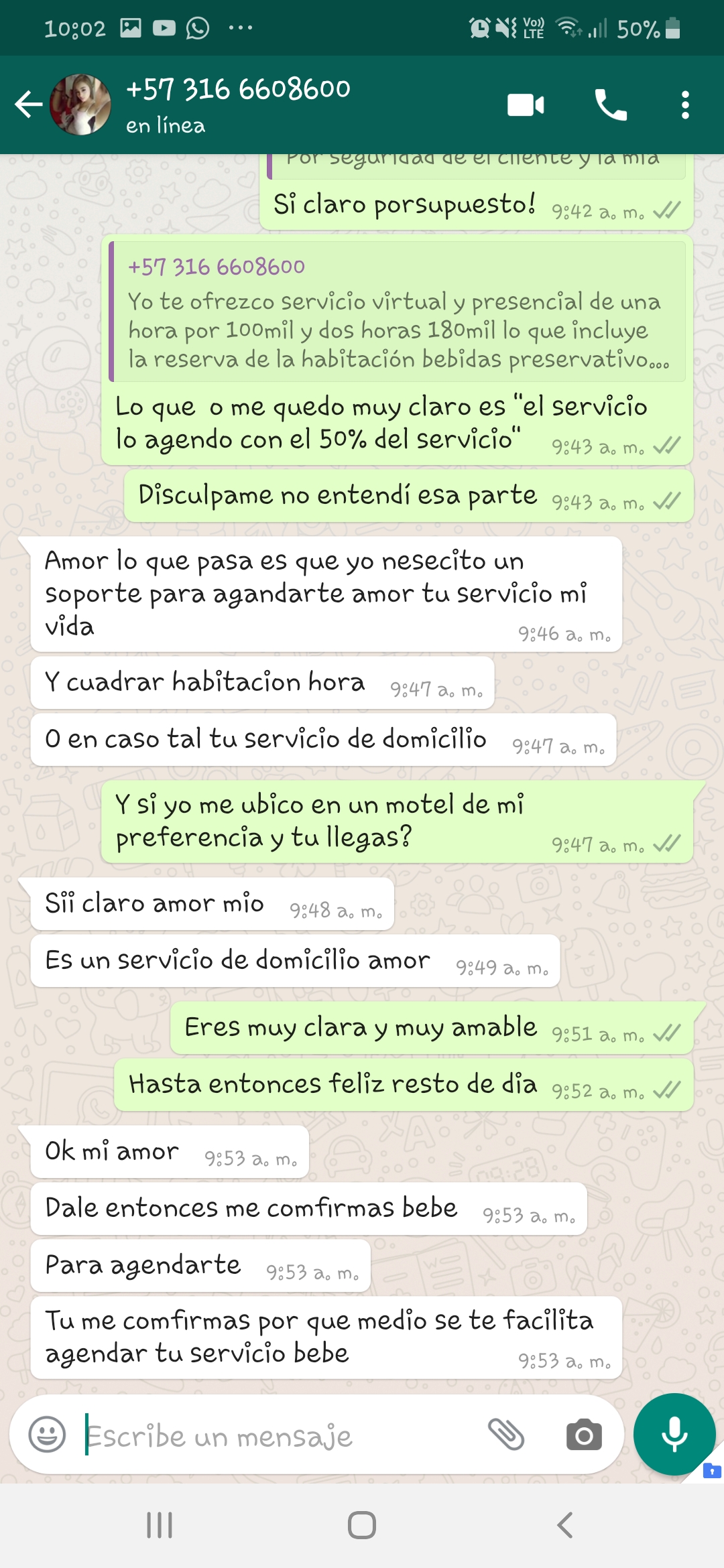
Task: Go back from this chat
Action: [28, 105]
